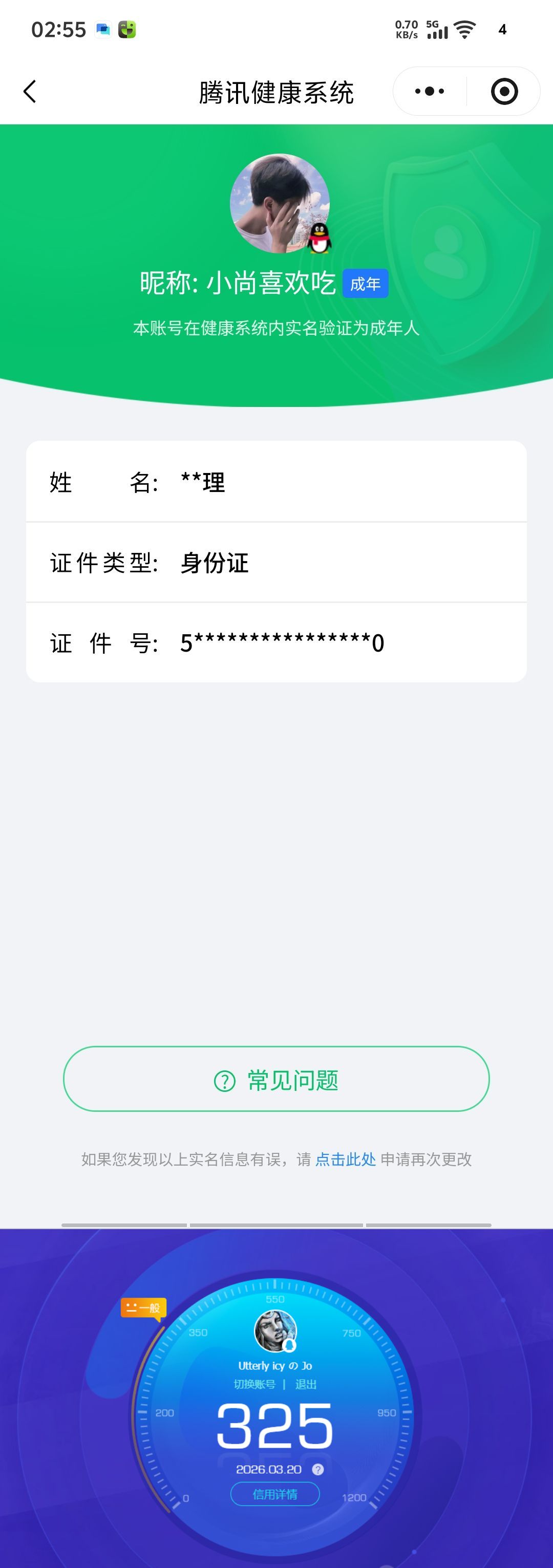
Task: View 信用详情 credit details
Action: click(274, 1494)
